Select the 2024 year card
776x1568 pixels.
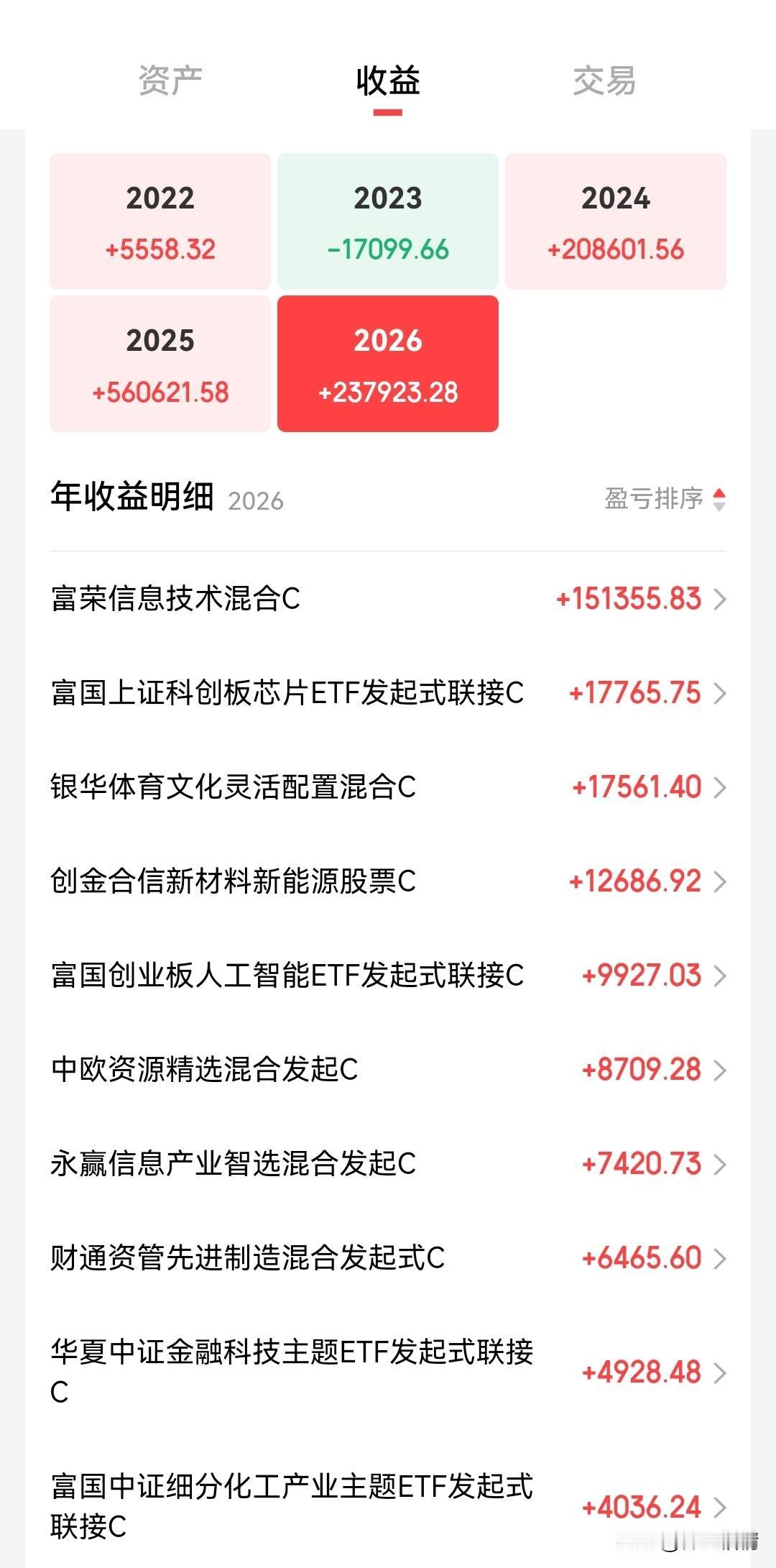pos(614,219)
